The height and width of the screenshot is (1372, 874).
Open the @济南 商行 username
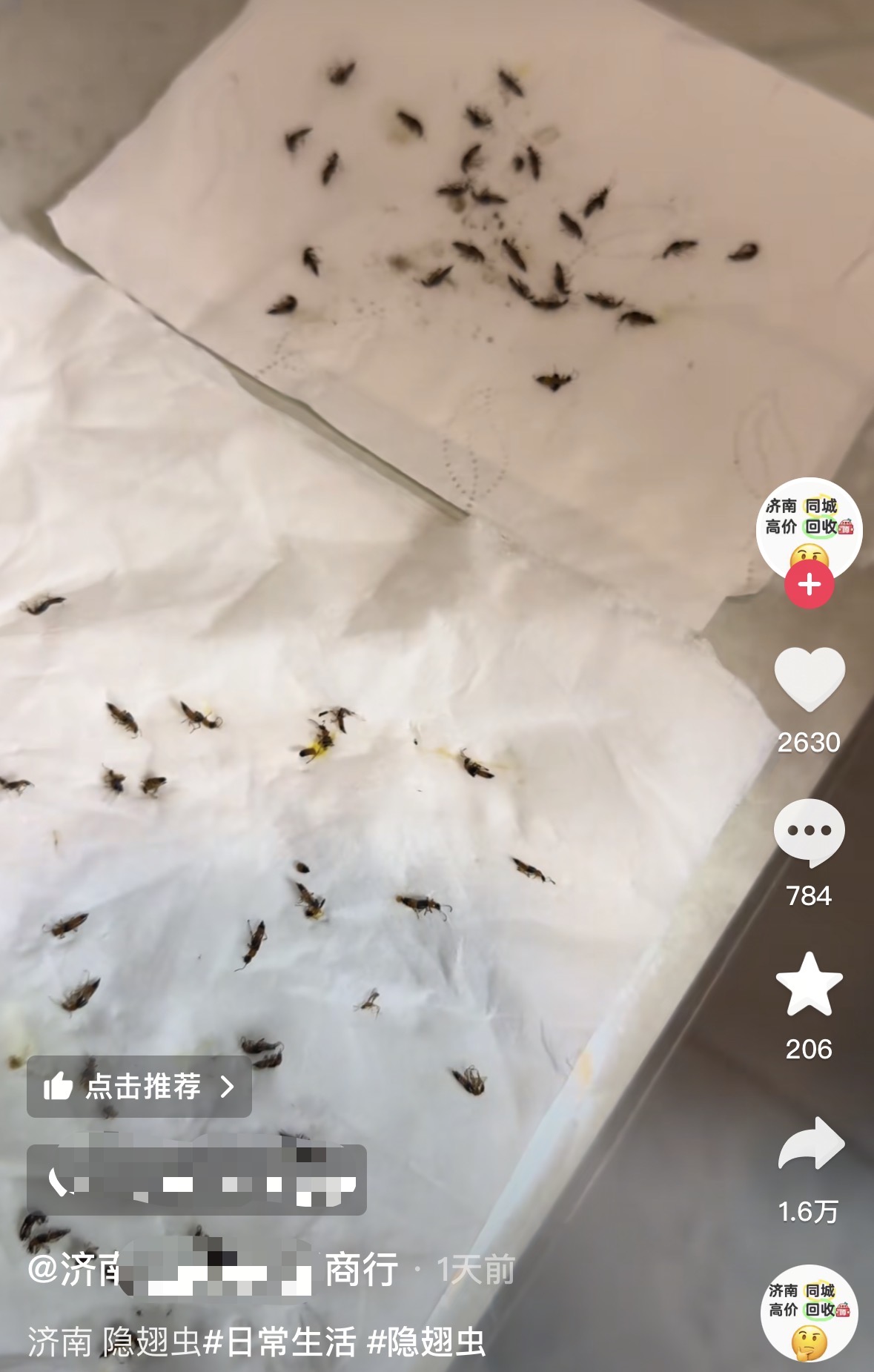tap(213, 1270)
